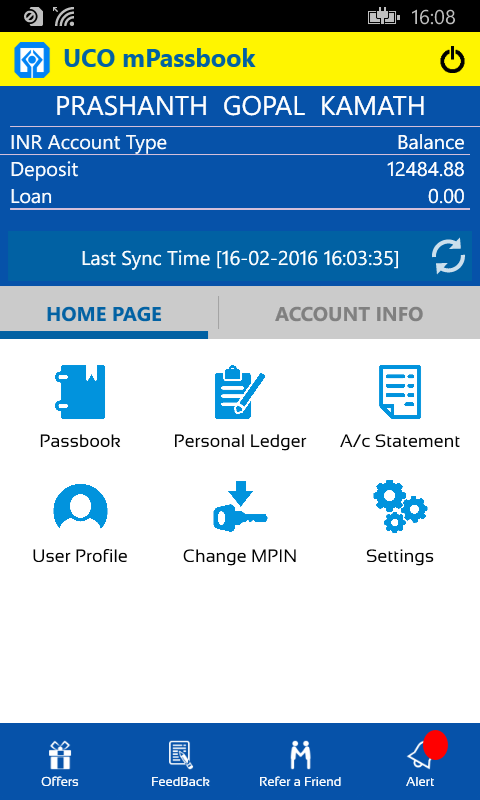This screenshot has width=480, height=800.
Task: Switch to the Account Info tab
Action: tap(349, 313)
